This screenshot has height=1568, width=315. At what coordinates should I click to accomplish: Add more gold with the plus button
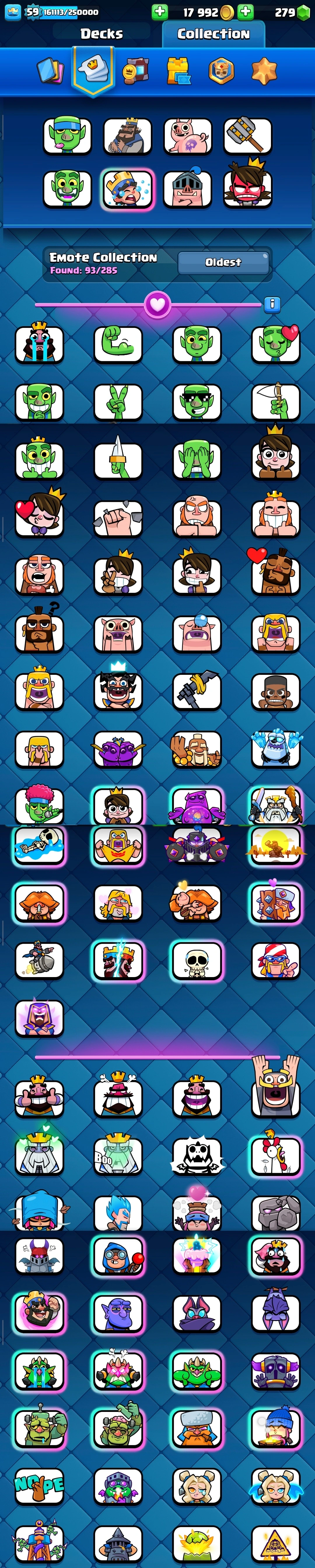[160, 12]
